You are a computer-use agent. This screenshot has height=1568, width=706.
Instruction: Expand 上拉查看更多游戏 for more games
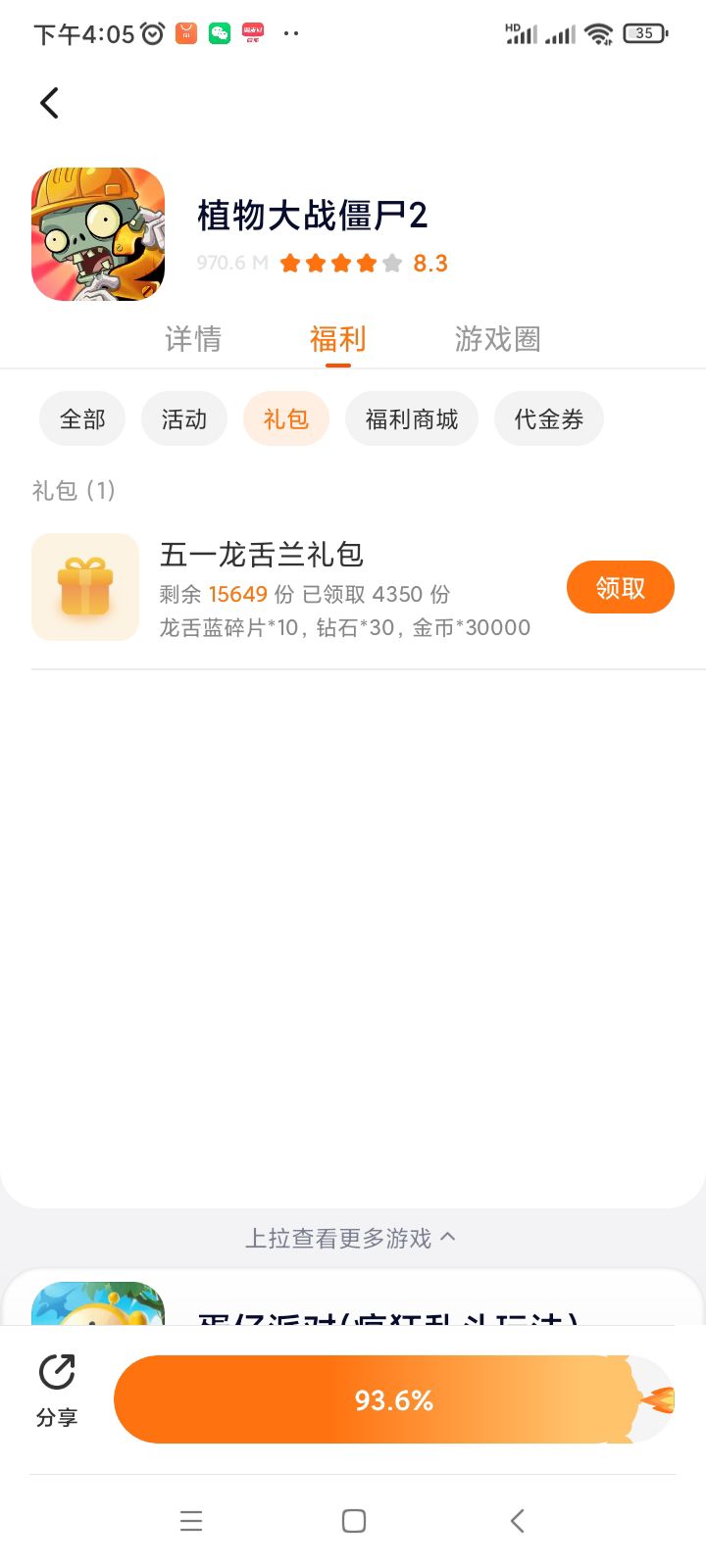(351, 1239)
